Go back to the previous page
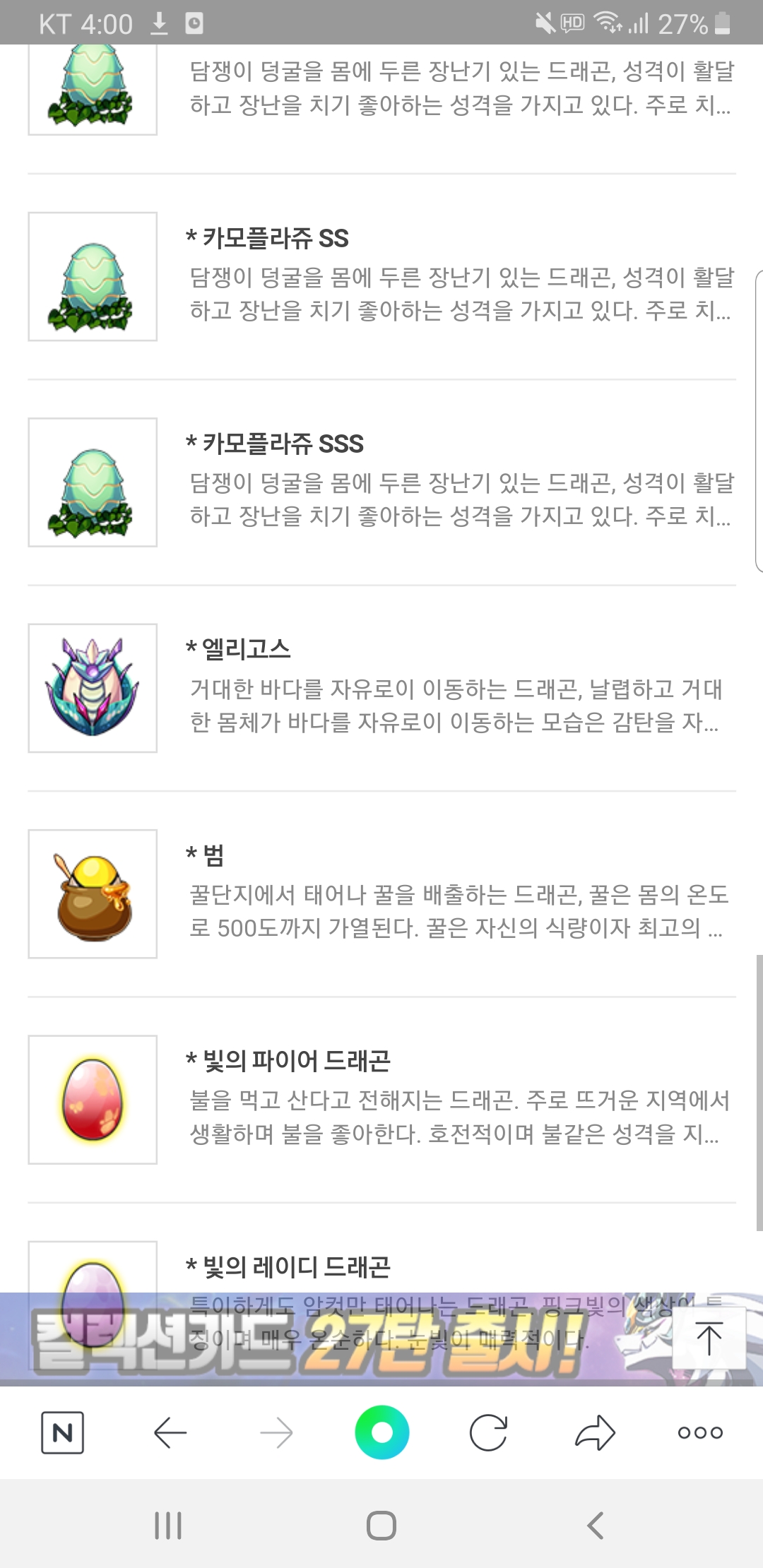 170,1432
